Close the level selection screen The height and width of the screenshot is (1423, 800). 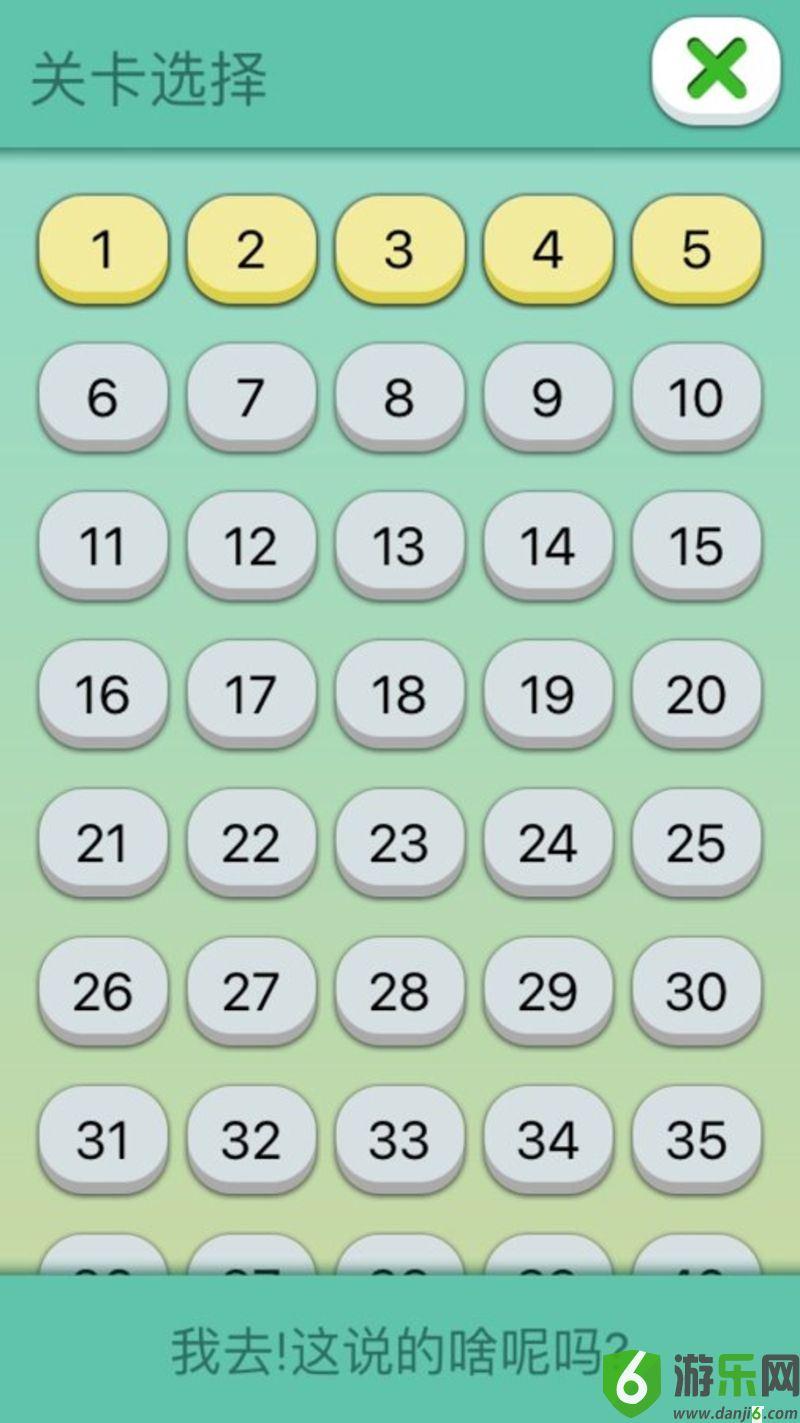click(716, 72)
